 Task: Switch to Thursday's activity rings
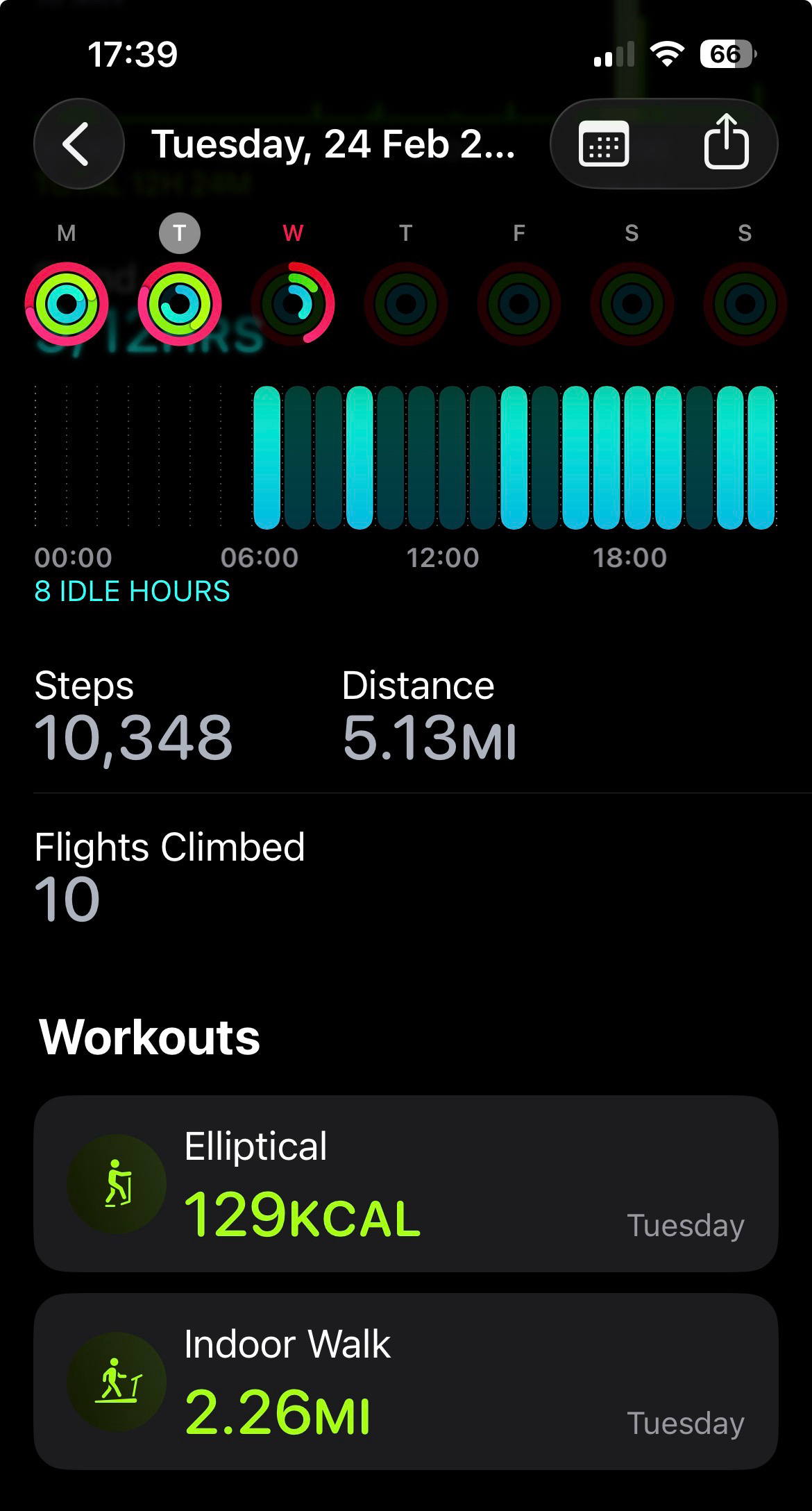coord(406,303)
